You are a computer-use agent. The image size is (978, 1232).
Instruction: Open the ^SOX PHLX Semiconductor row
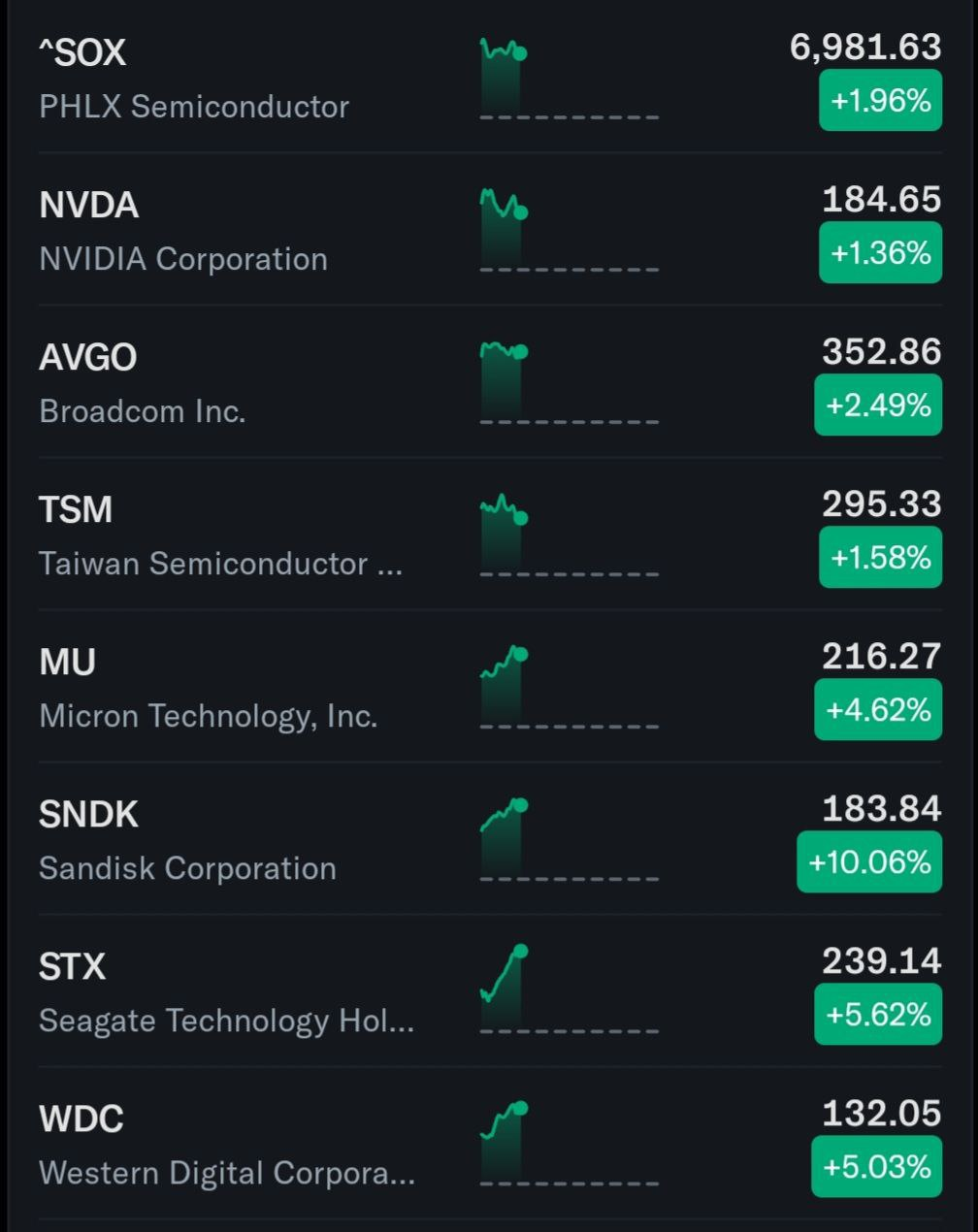click(194, 78)
